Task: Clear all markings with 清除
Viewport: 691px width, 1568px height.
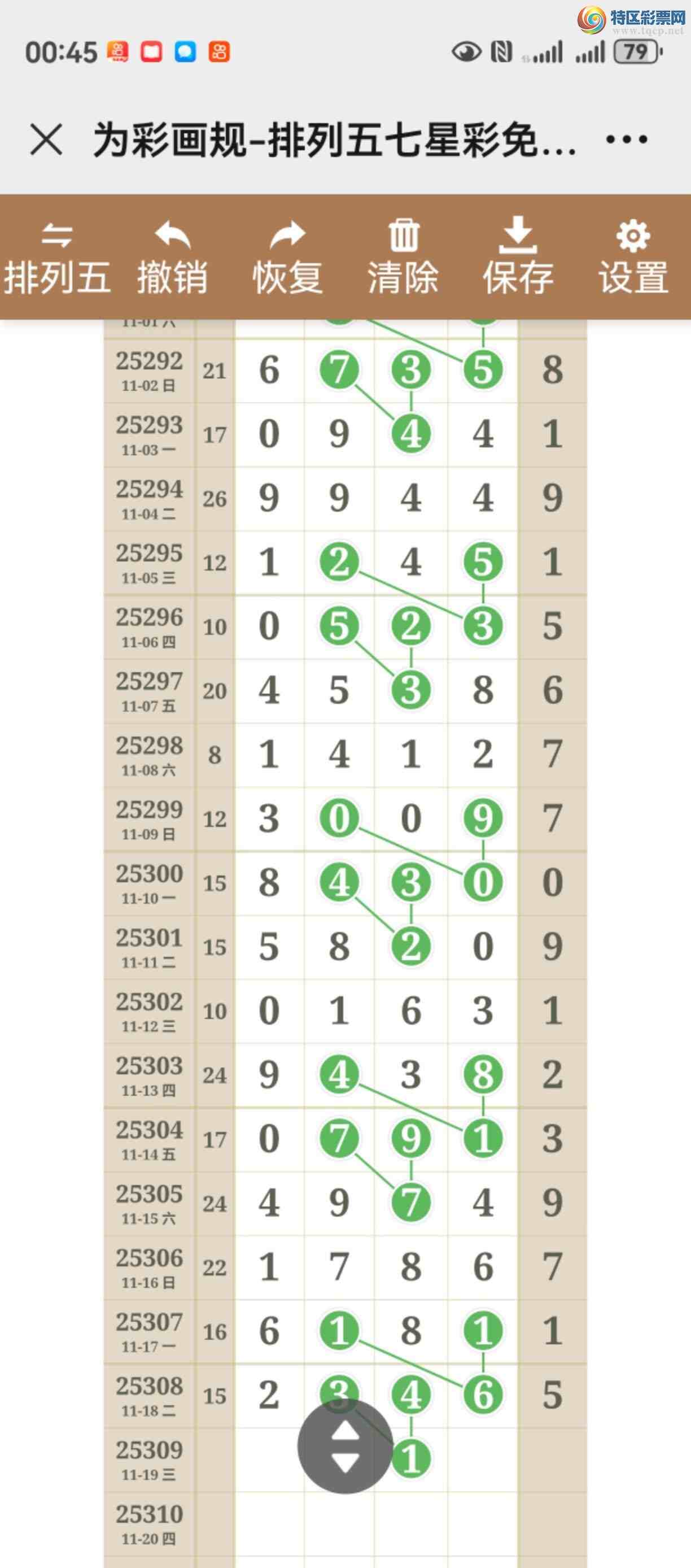Action: 403,258
